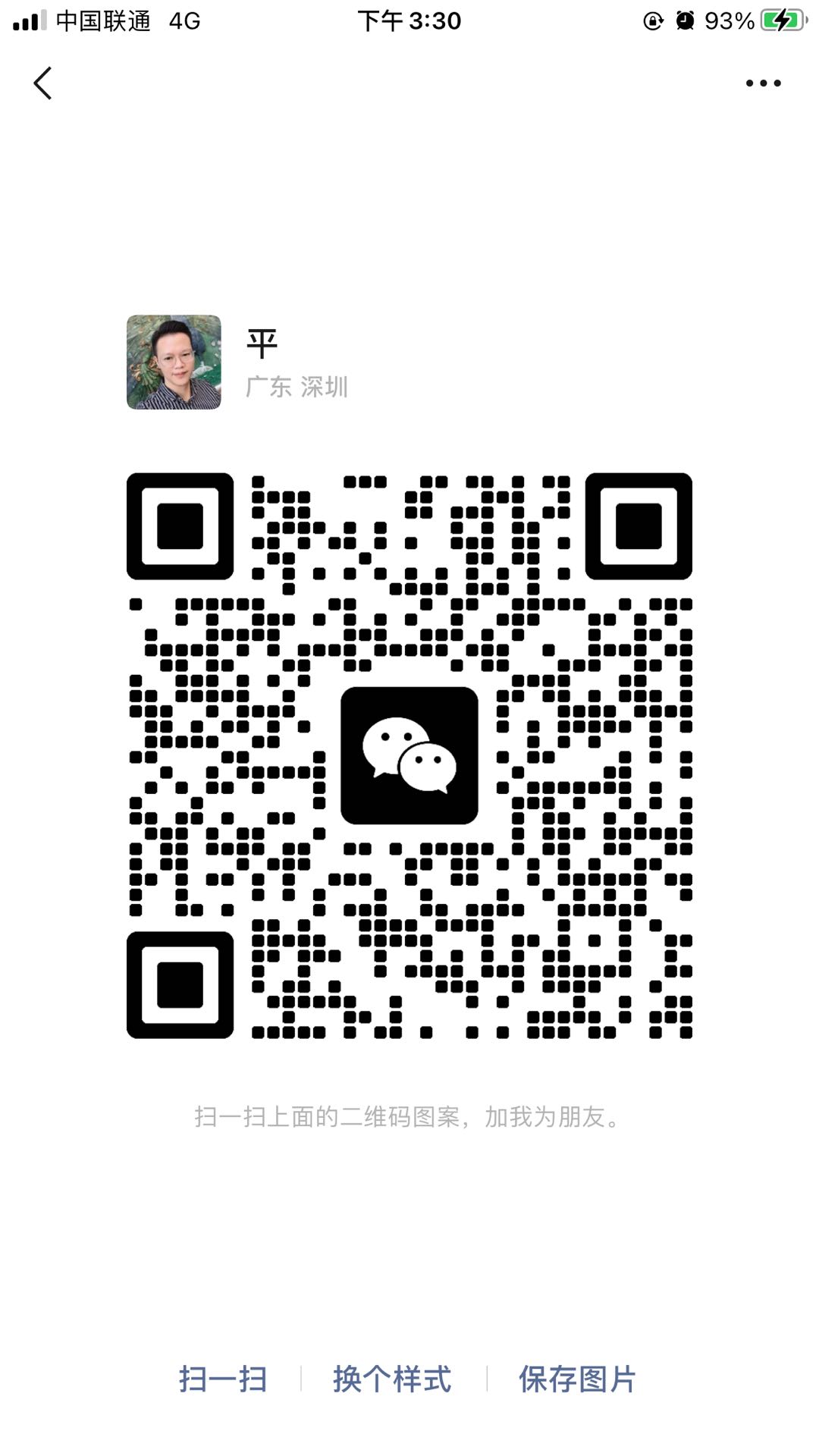
Task: Tap 扫一扫 to scan a code
Action: 223,1379
